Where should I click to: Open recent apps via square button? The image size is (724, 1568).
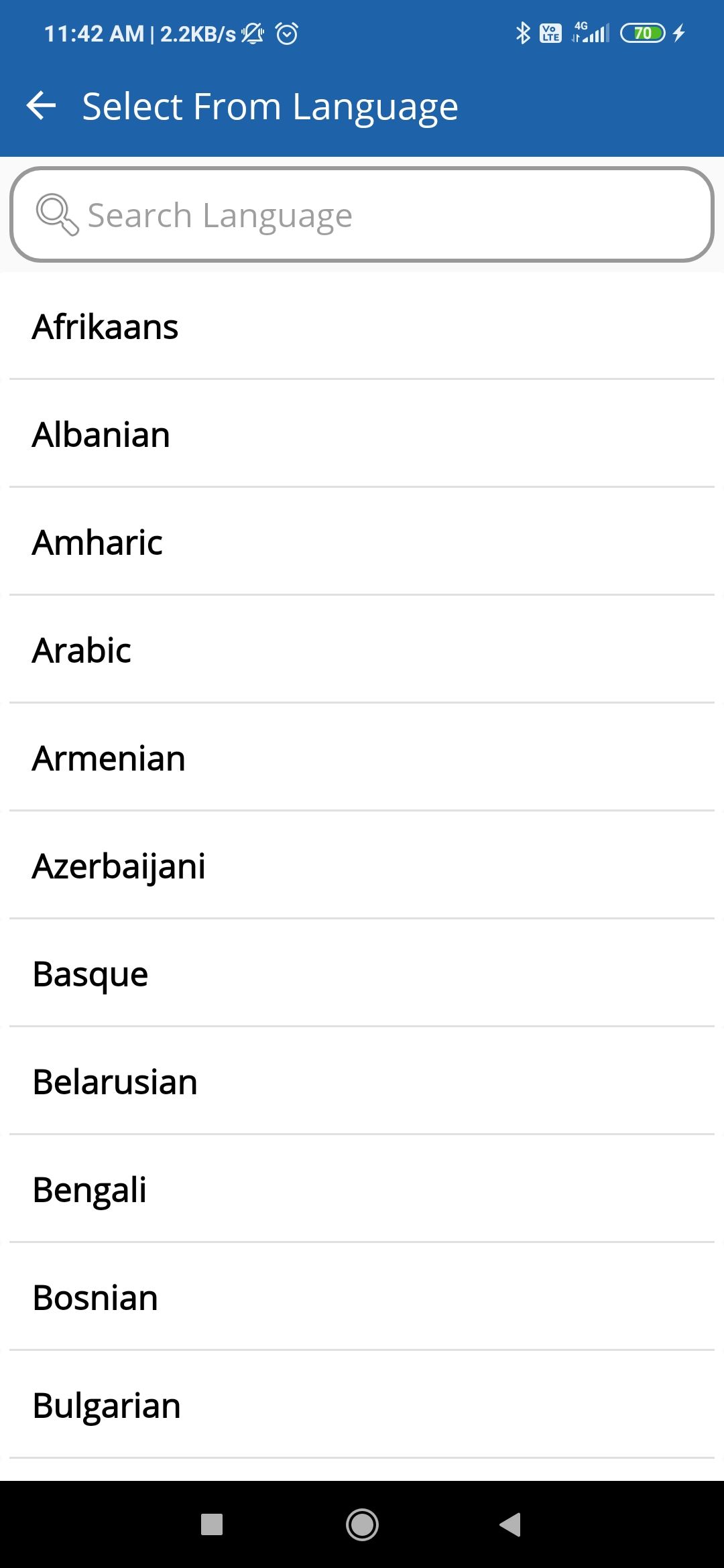pos(212,1524)
